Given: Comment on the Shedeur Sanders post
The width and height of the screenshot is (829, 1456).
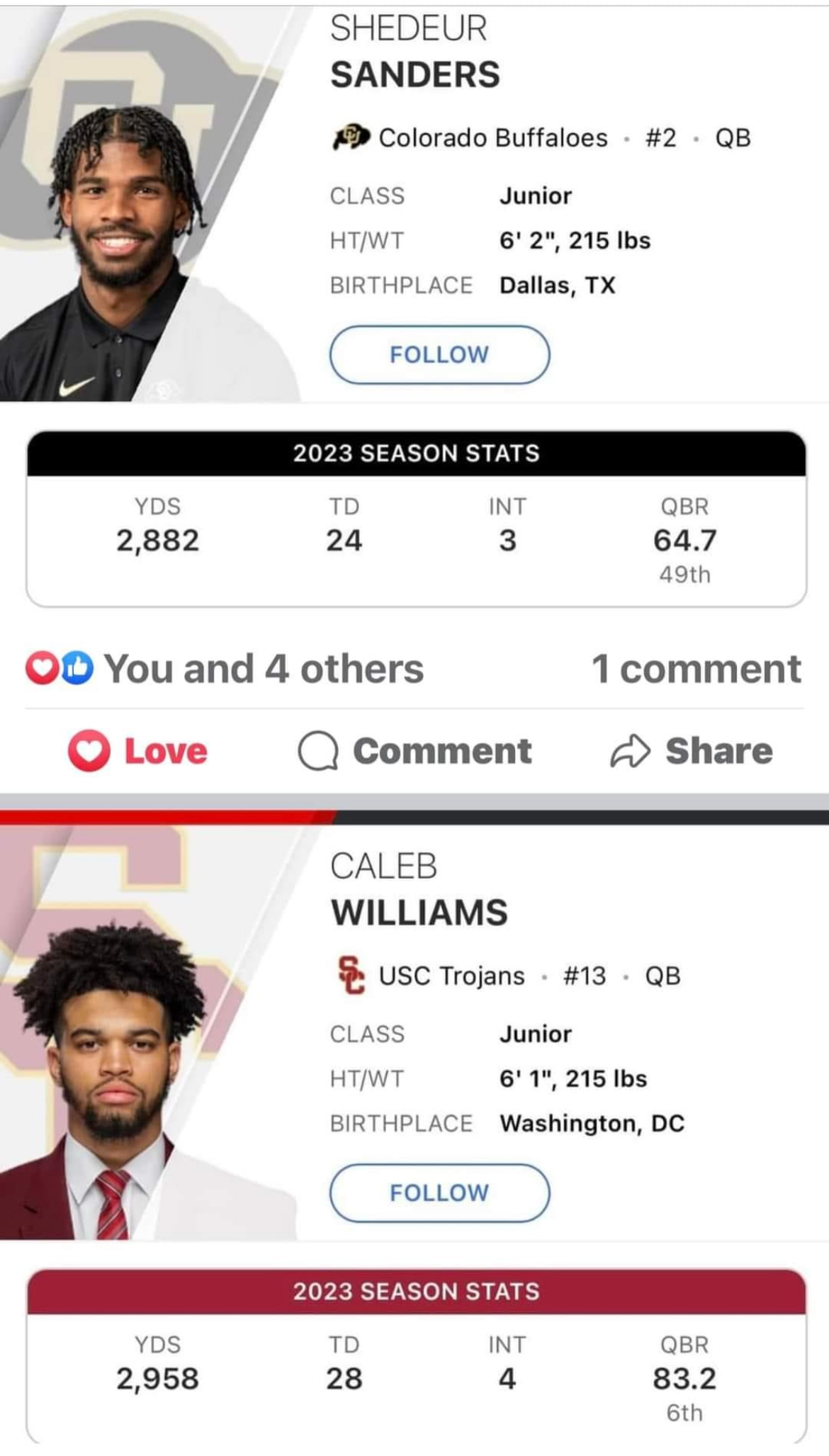Looking at the screenshot, I should pos(414,751).
